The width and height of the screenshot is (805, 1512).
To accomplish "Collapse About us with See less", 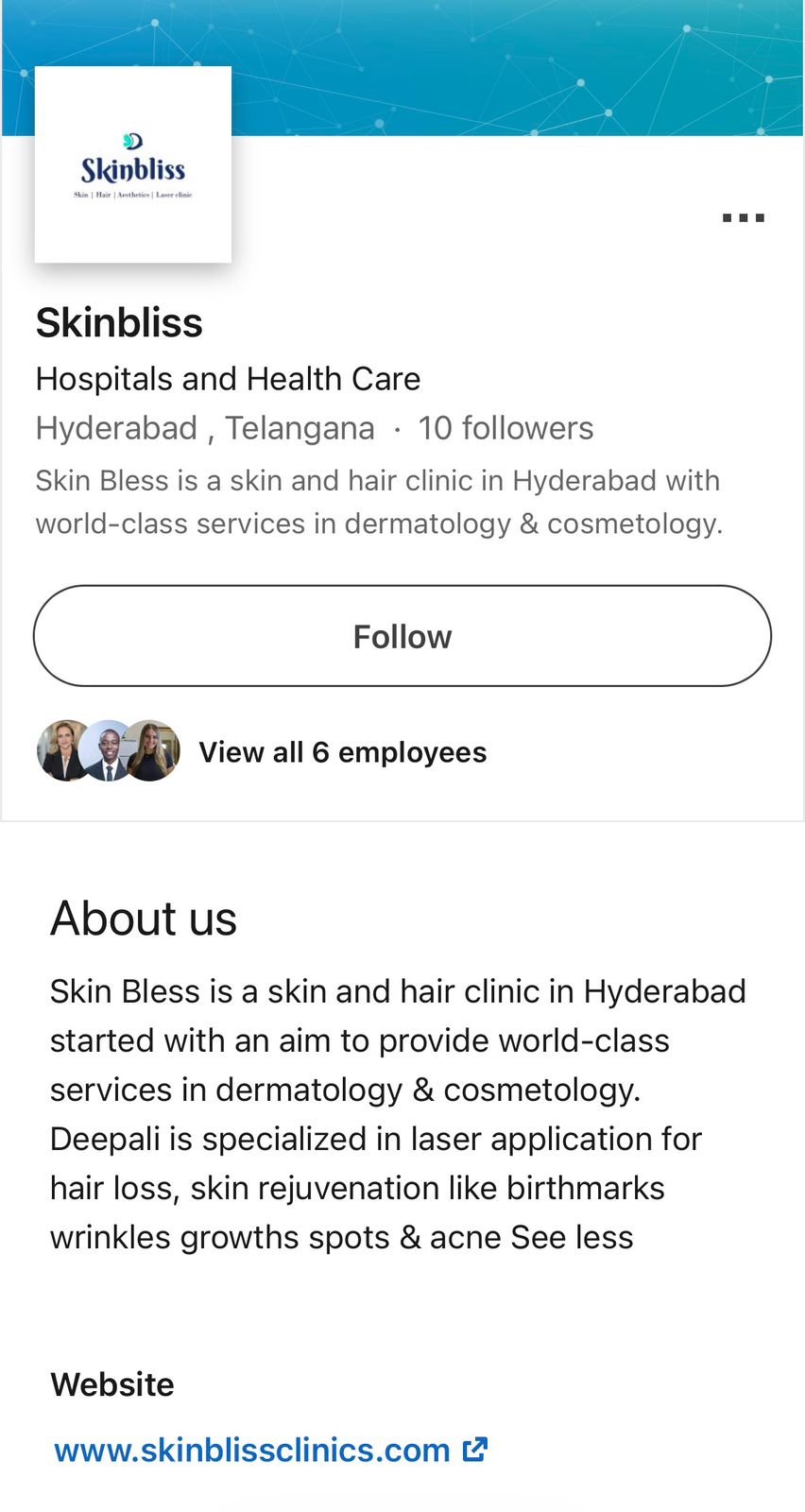I will click(572, 1237).
